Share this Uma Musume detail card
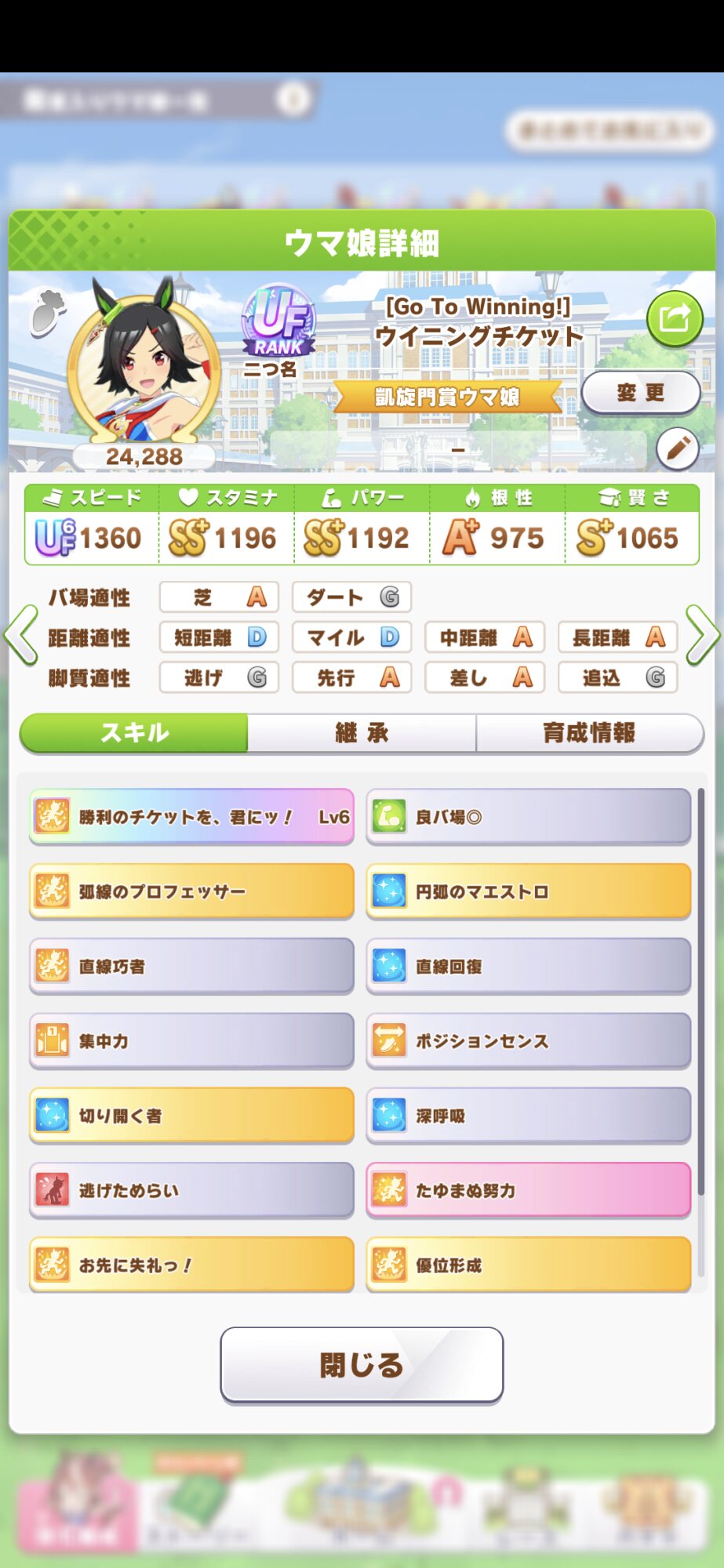Viewport: 724px width, 1568px height. point(674,318)
